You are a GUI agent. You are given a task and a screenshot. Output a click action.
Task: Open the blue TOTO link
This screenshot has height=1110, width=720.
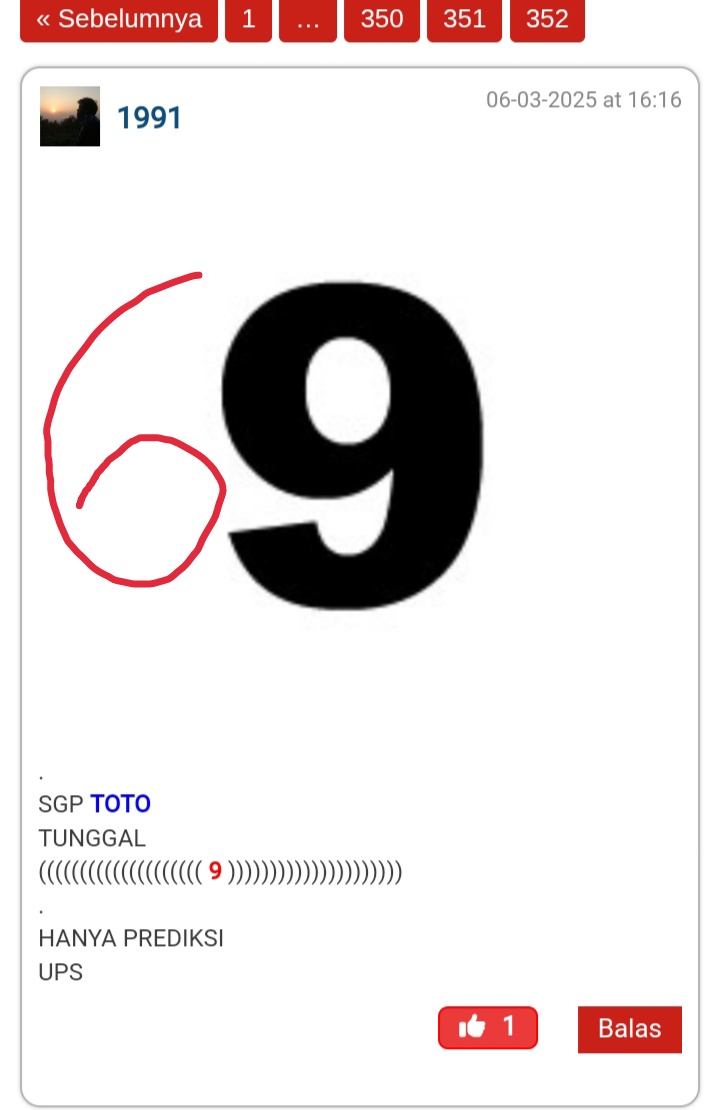click(120, 804)
